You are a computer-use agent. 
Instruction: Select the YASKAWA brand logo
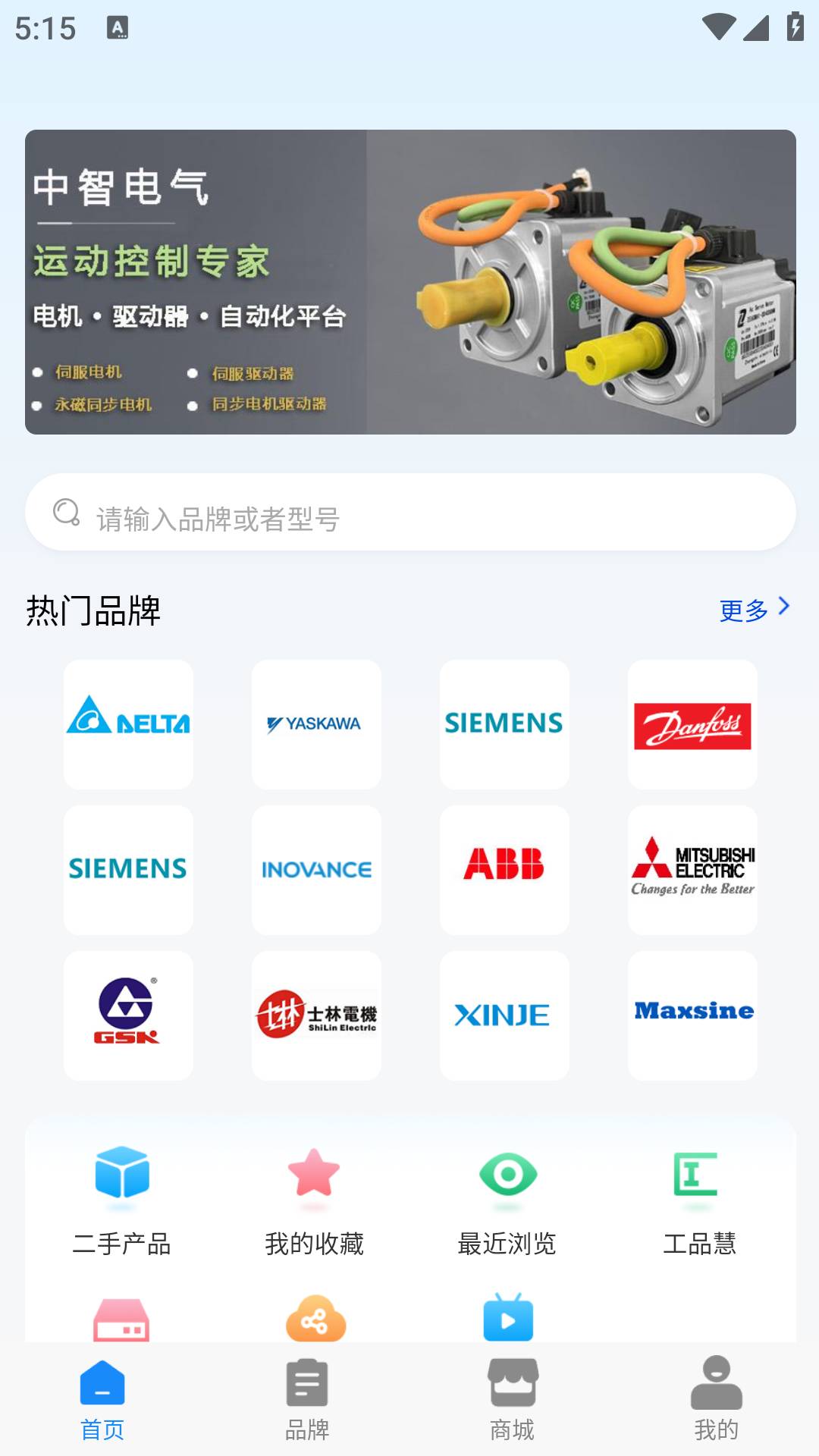click(x=315, y=723)
